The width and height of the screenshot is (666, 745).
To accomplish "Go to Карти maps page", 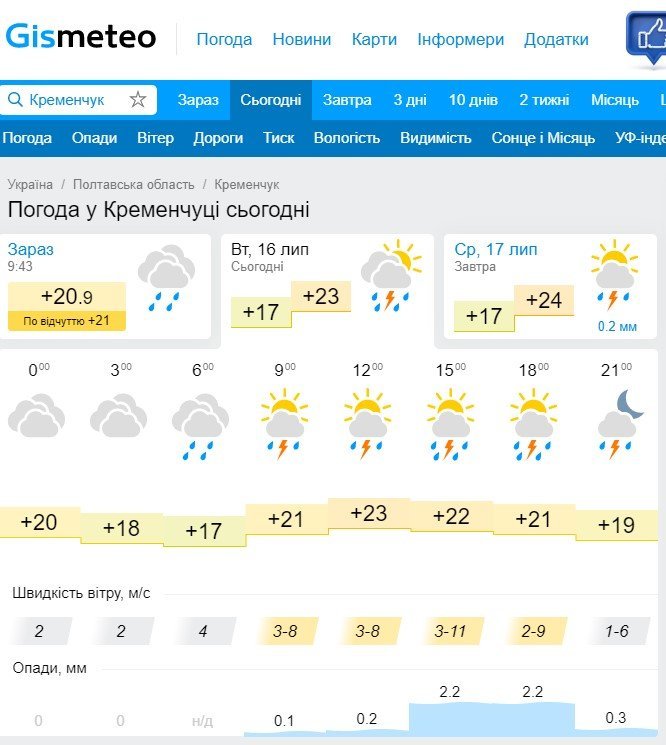I will point(374,39).
